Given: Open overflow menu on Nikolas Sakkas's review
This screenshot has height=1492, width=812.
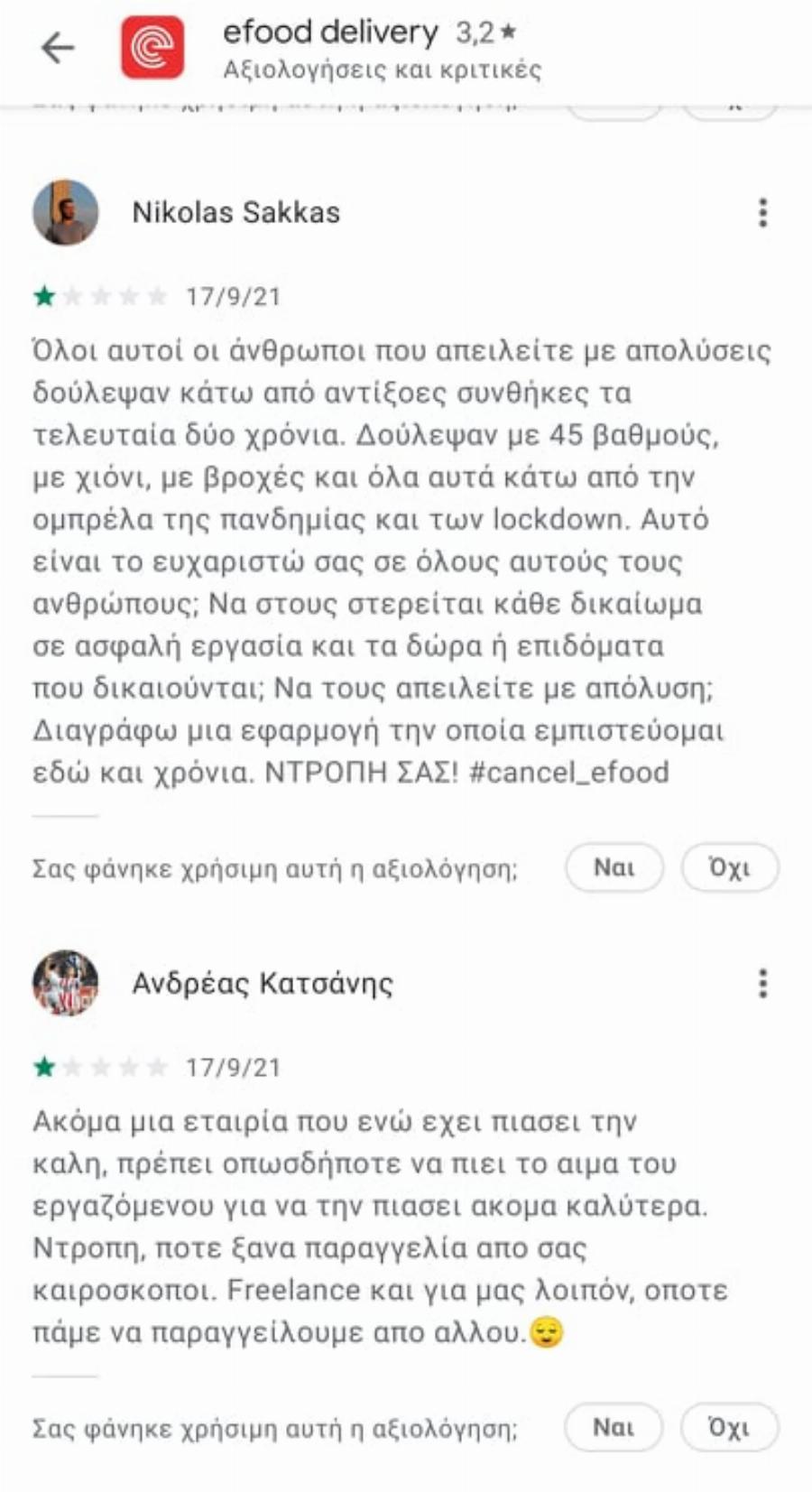Looking at the screenshot, I should [762, 213].
